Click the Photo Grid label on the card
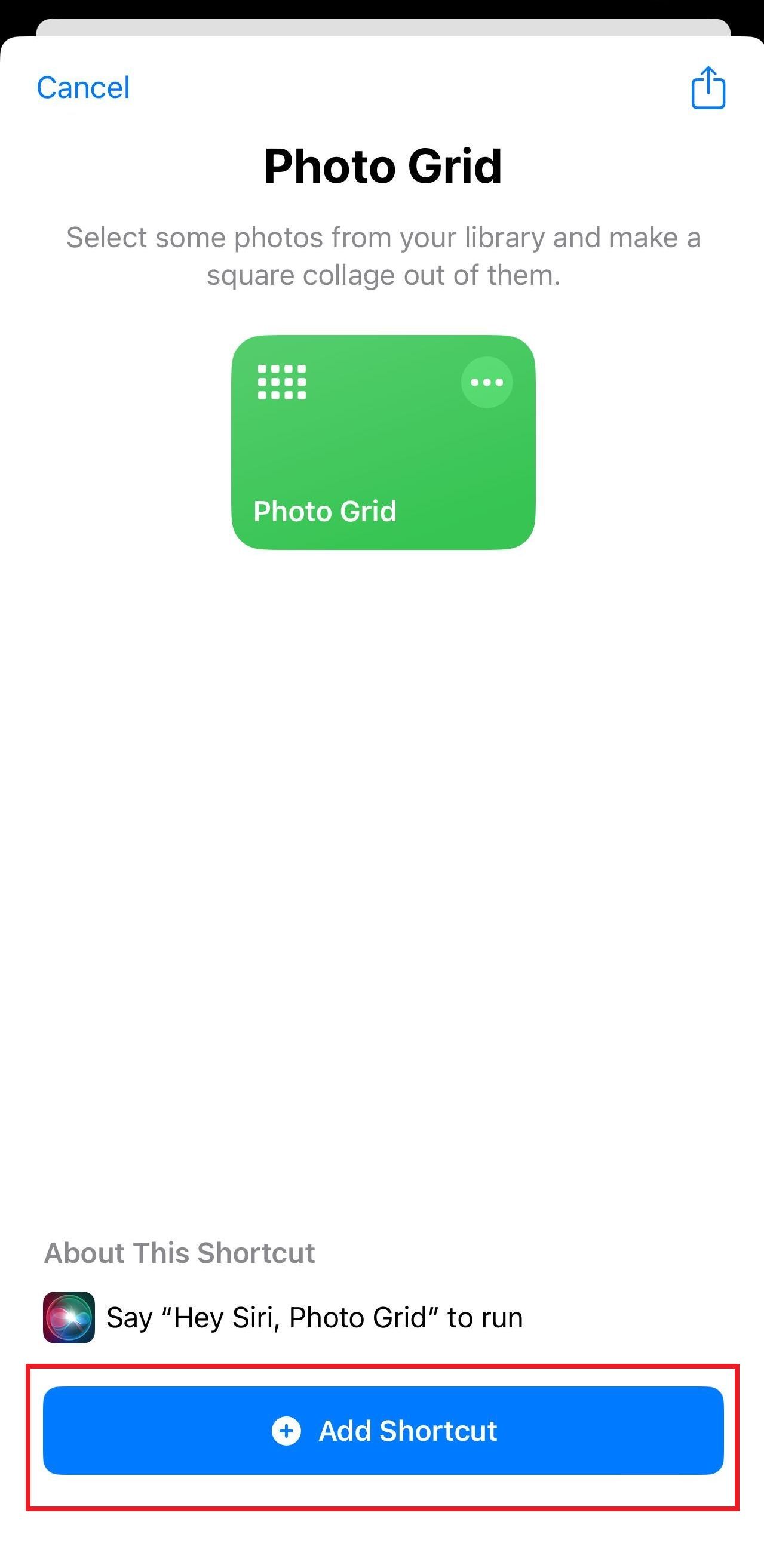This screenshot has width=764, height=1568. [326, 511]
